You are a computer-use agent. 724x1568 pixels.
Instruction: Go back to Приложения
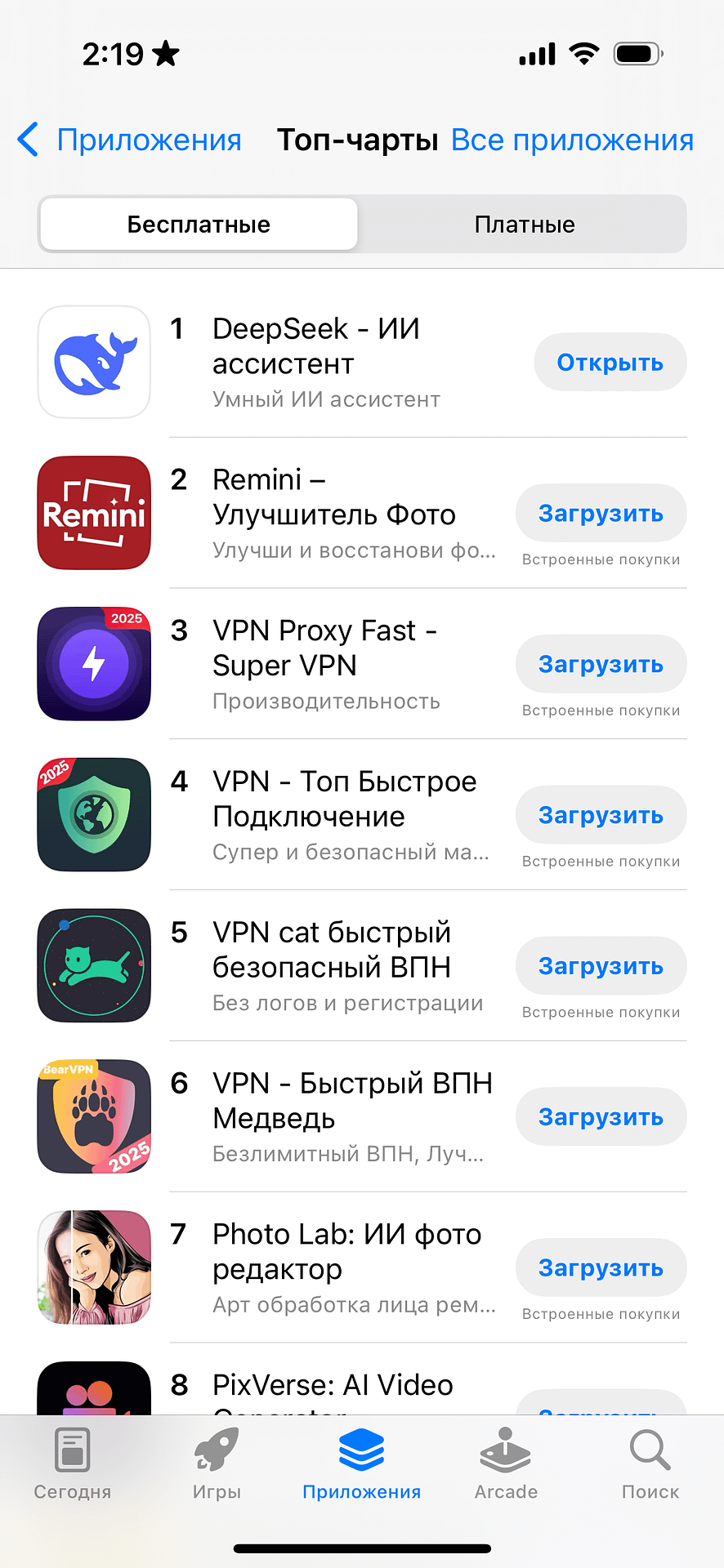(129, 140)
